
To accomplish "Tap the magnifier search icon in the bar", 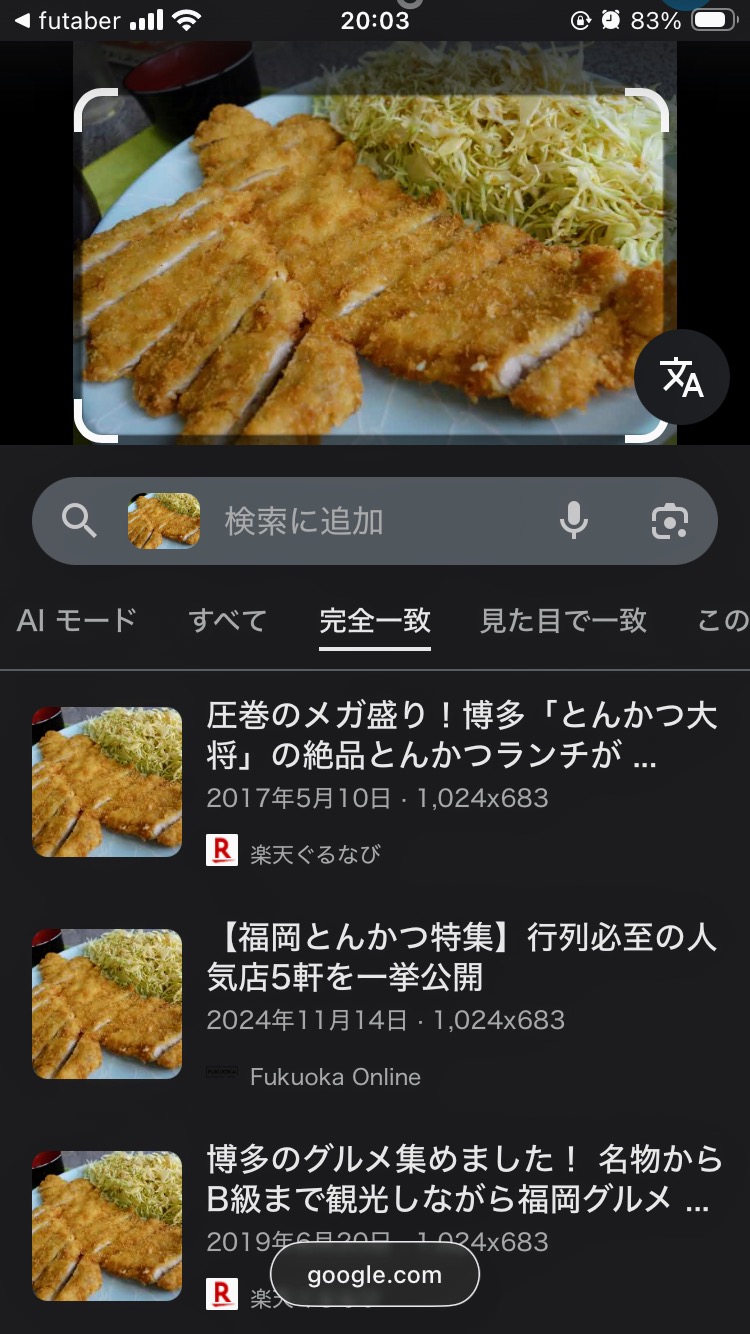I will (79, 521).
